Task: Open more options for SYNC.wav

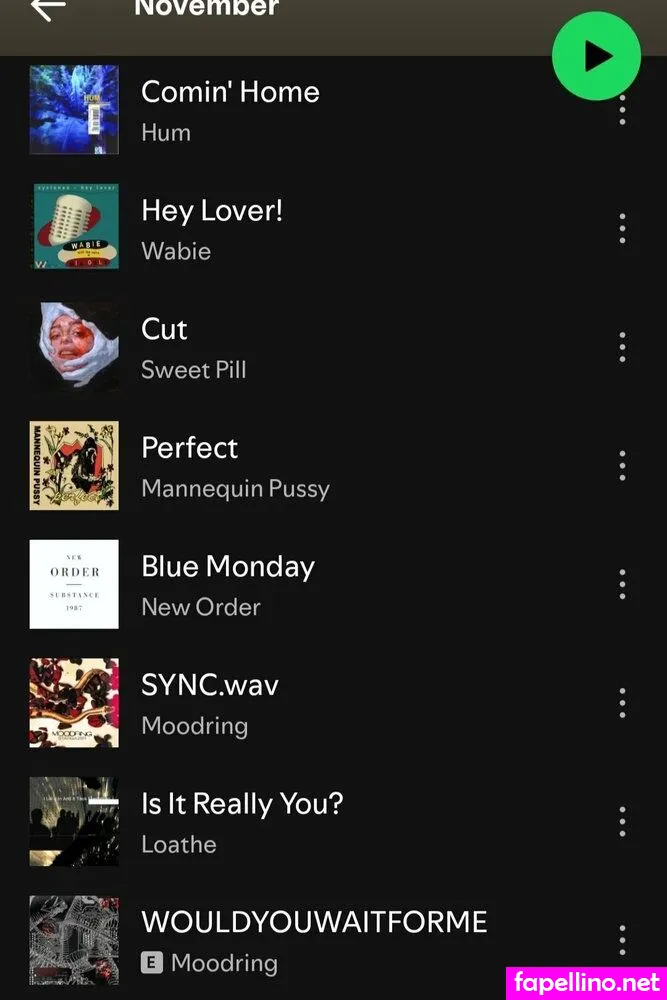Action: tap(622, 703)
